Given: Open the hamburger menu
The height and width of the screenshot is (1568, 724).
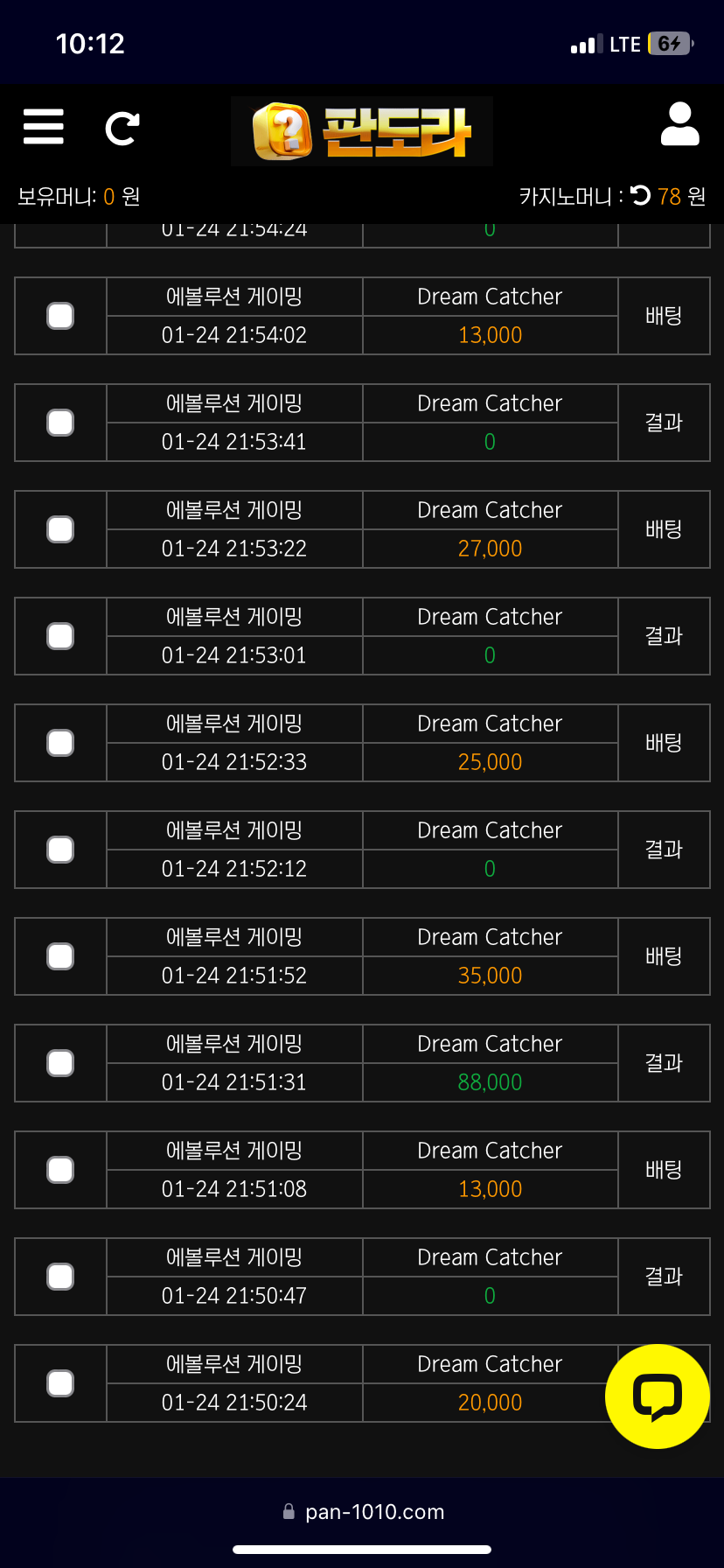Looking at the screenshot, I should [x=44, y=127].
